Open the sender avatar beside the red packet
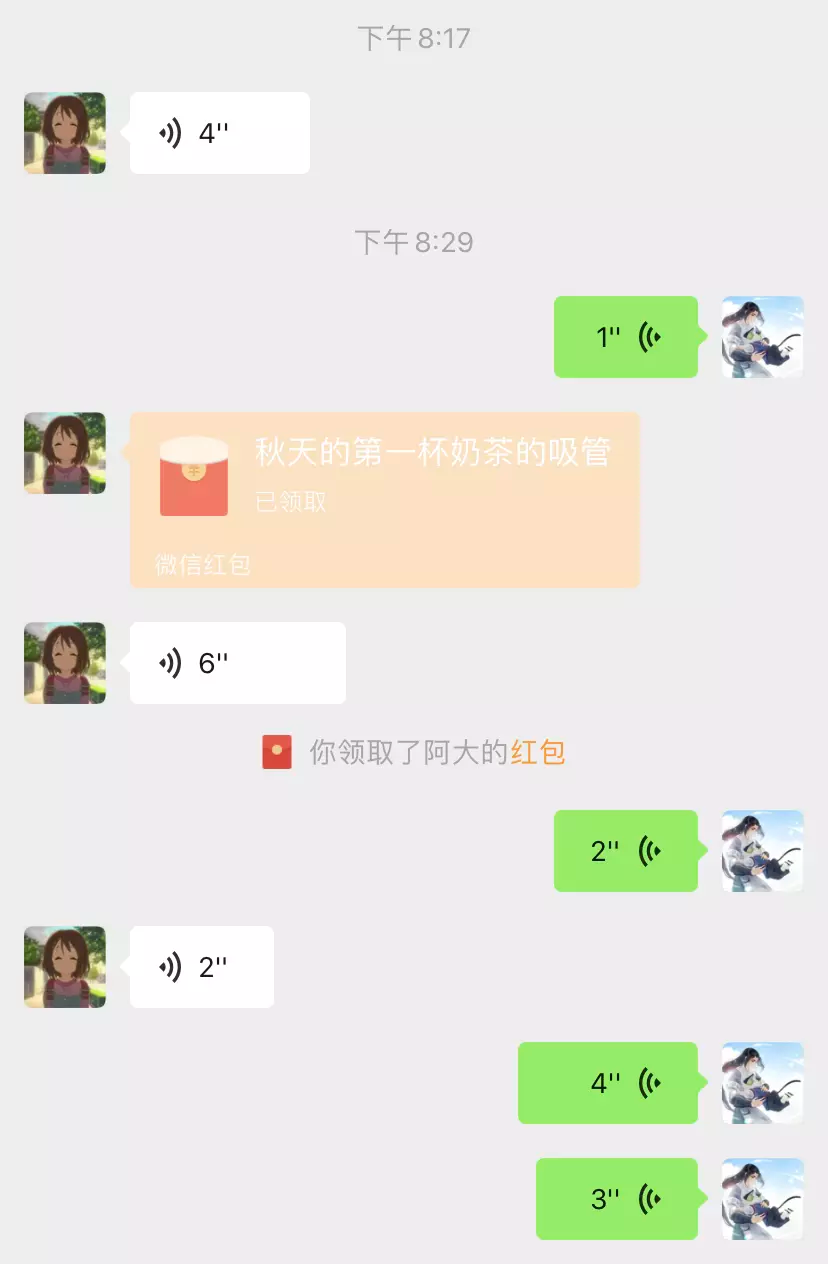This screenshot has height=1264, width=828. pos(65,453)
